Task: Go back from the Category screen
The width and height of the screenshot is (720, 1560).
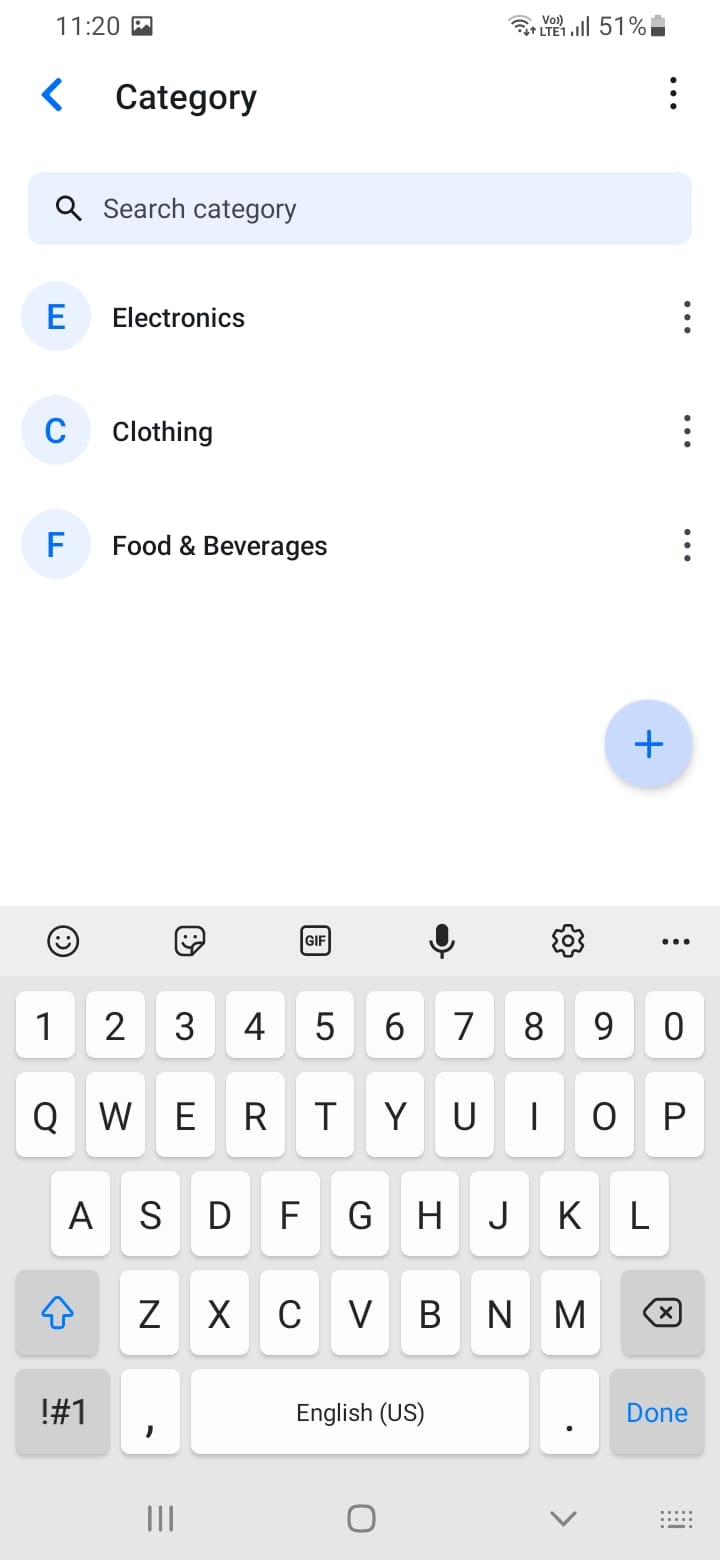Action: coord(52,96)
